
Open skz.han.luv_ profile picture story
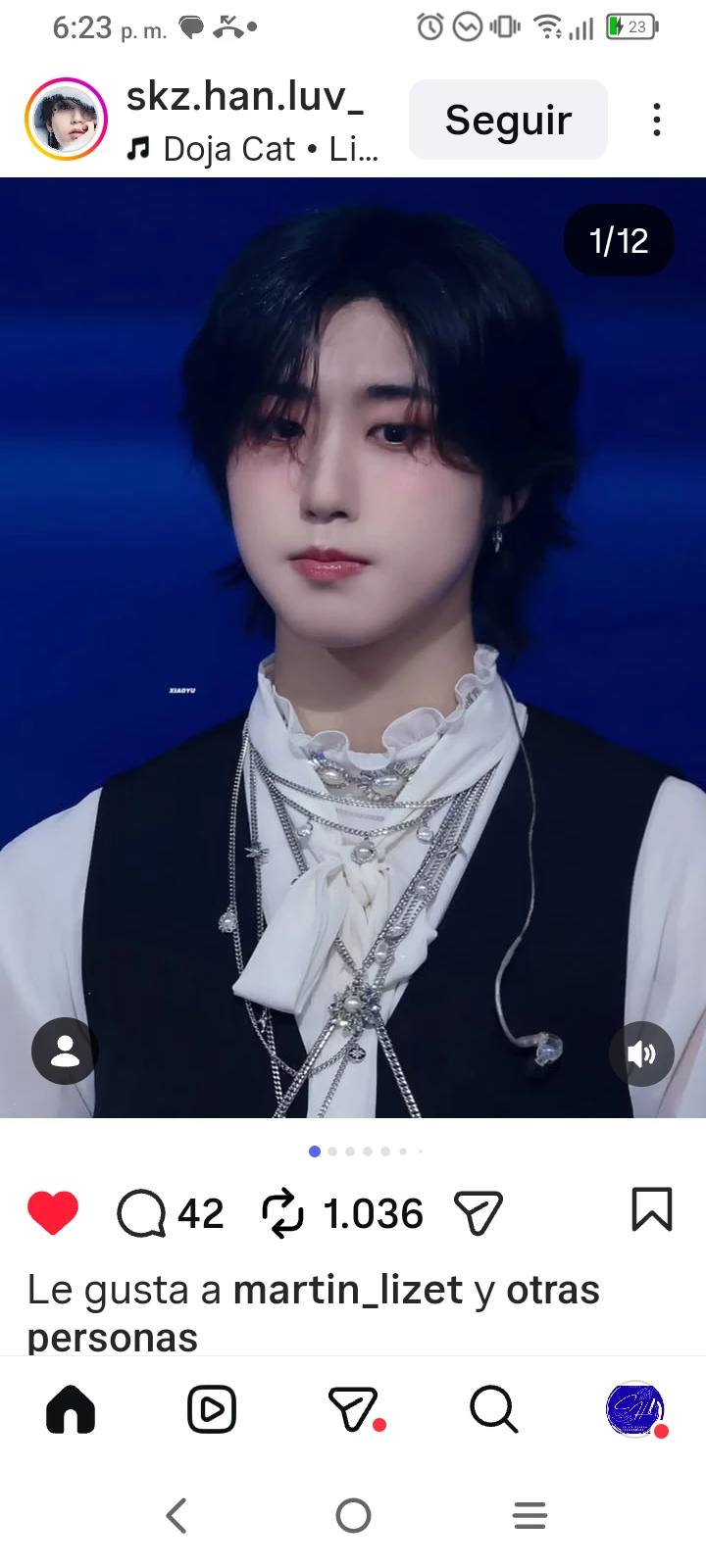coord(66,120)
